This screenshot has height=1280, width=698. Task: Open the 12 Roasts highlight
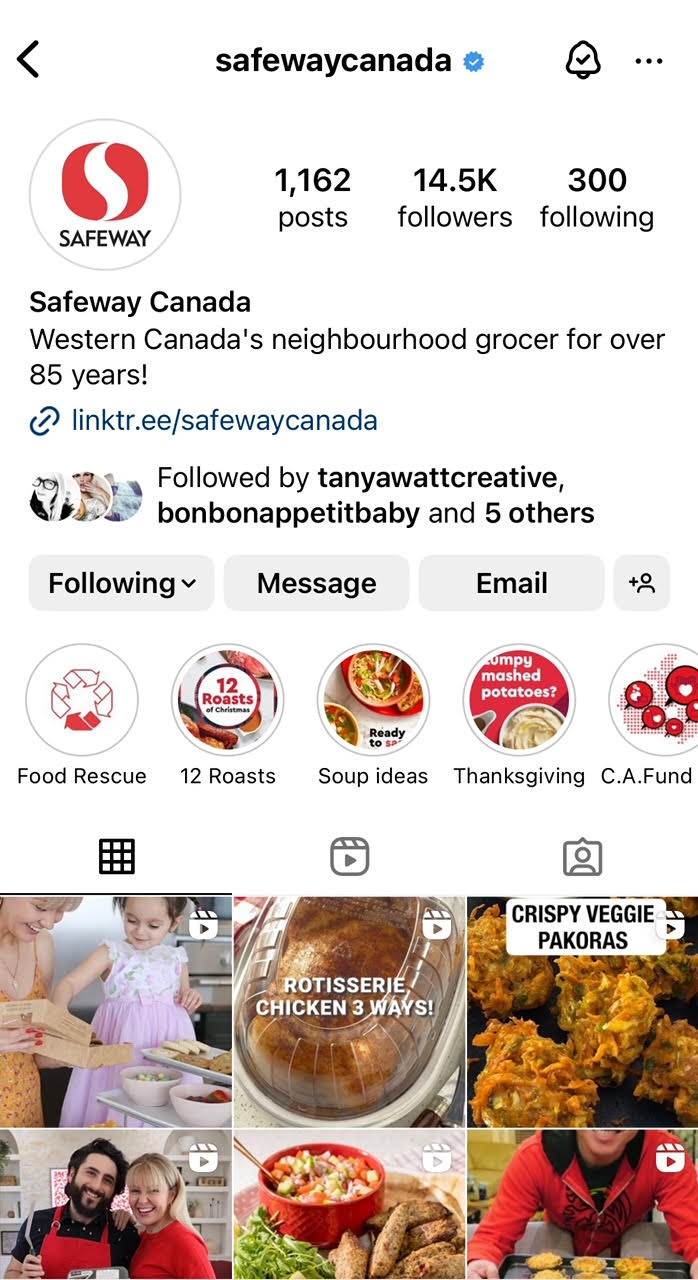[x=228, y=699]
